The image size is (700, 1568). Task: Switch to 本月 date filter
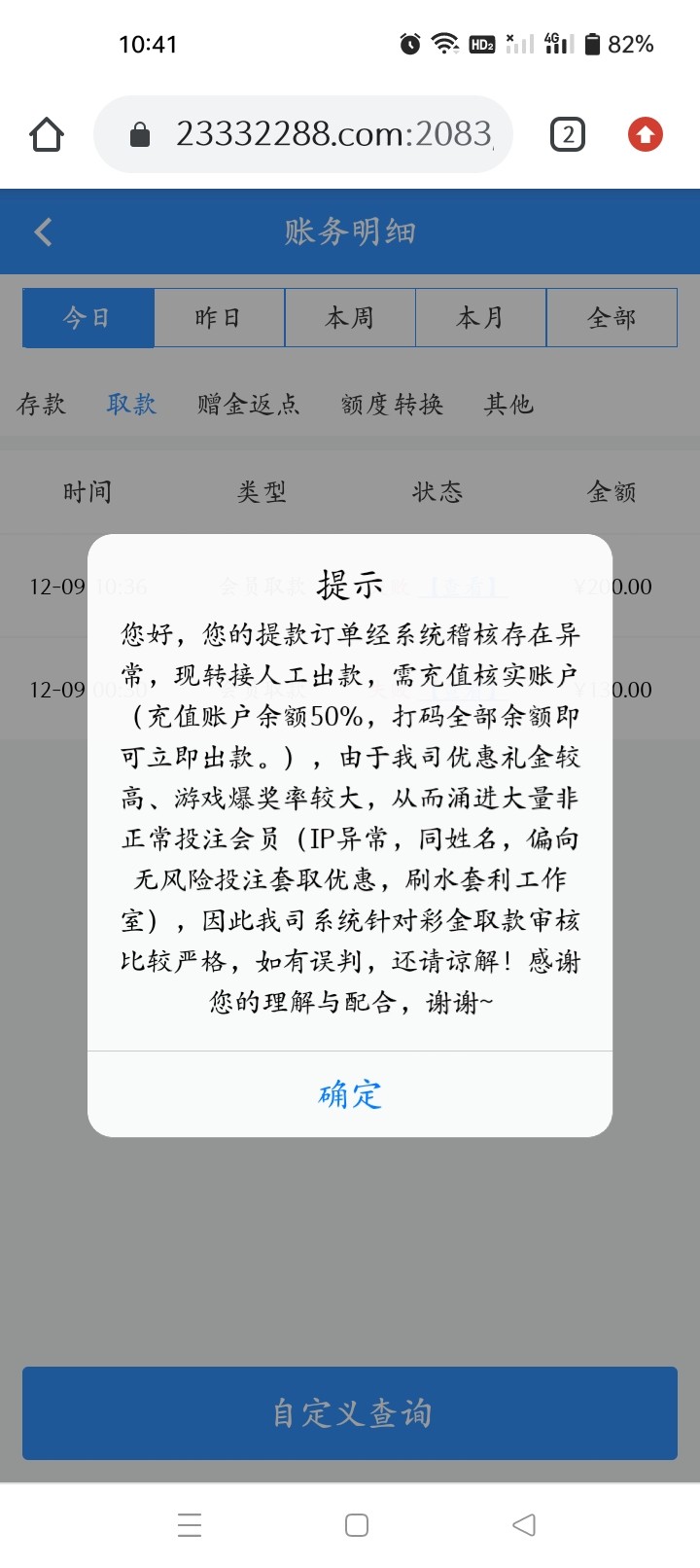click(480, 318)
